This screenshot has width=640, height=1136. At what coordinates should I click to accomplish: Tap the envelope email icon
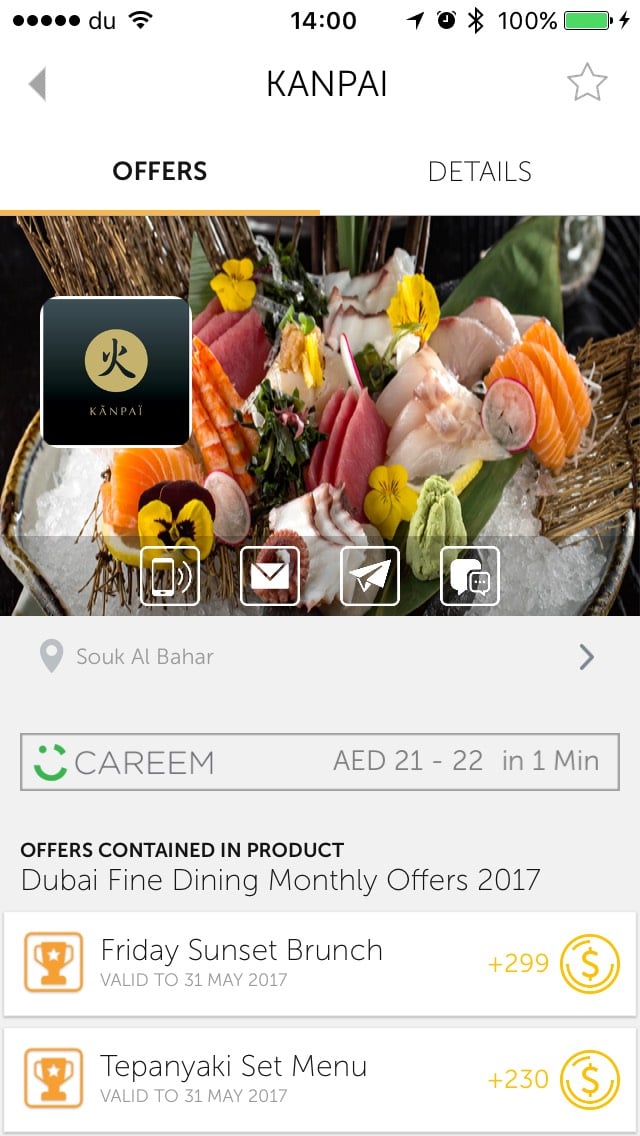tap(270, 576)
